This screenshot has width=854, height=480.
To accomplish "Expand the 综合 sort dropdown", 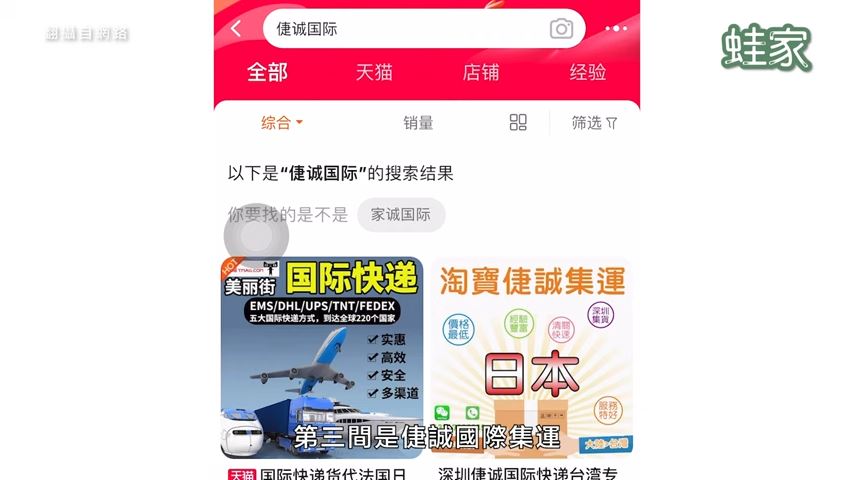I will (x=281, y=123).
